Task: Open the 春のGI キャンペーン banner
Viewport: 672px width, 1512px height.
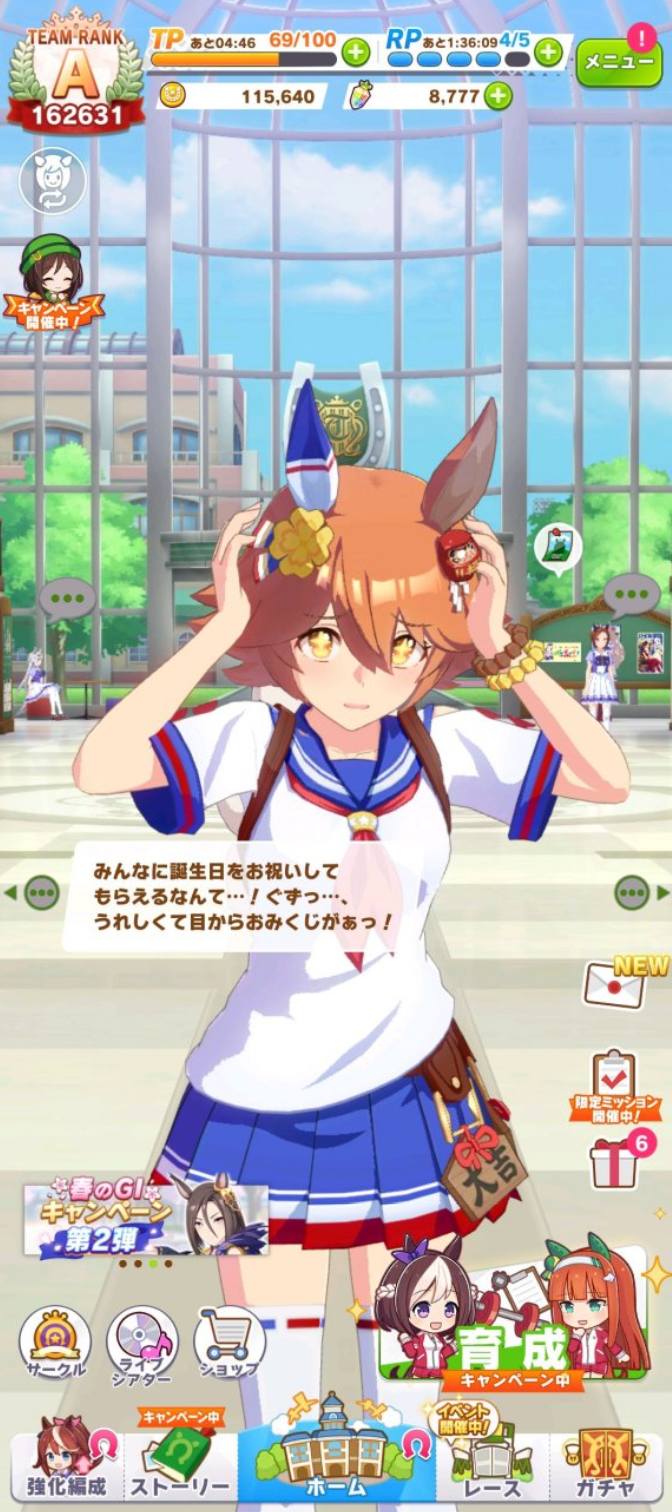Action: click(146, 1217)
